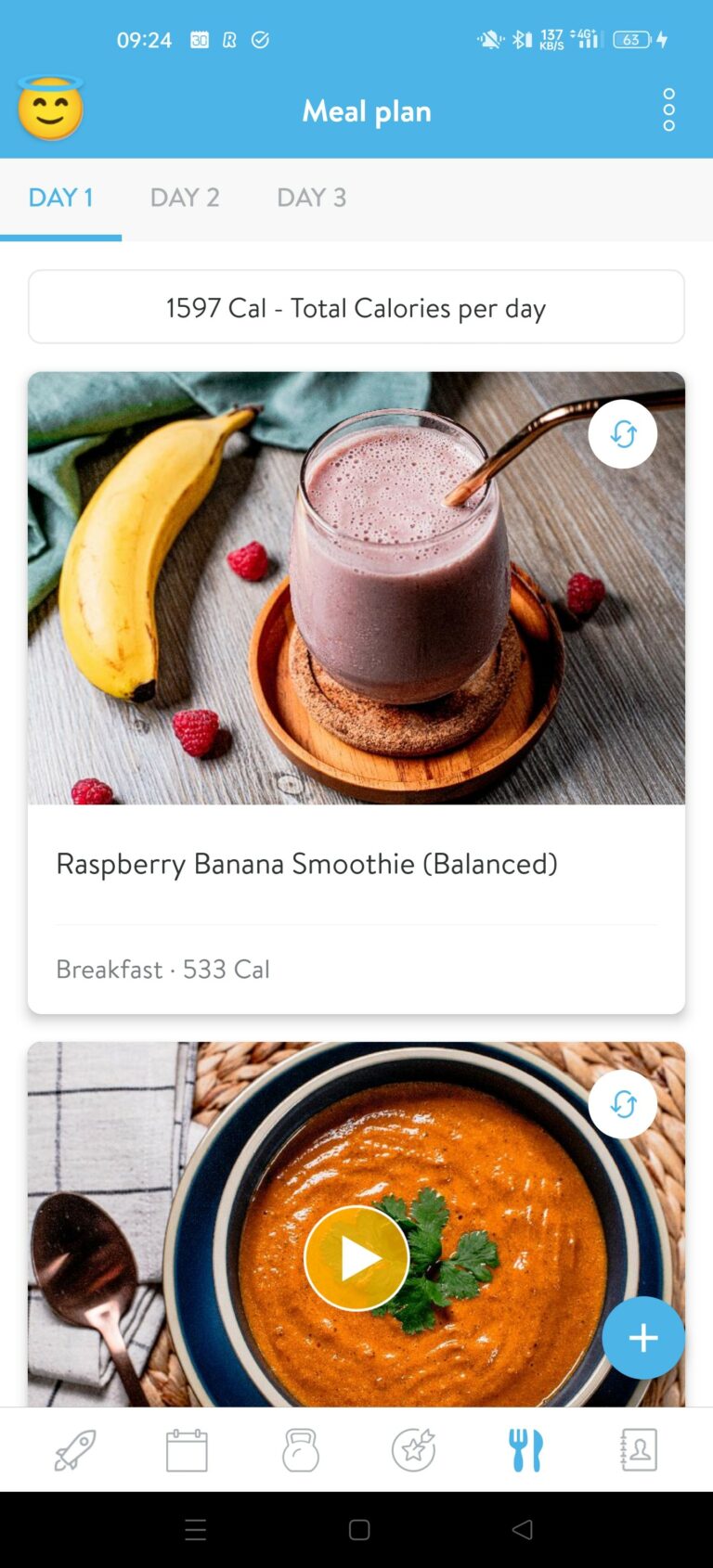Switch to the DAY 3 tab
Screen dimensions: 713x1568
pos(312,198)
